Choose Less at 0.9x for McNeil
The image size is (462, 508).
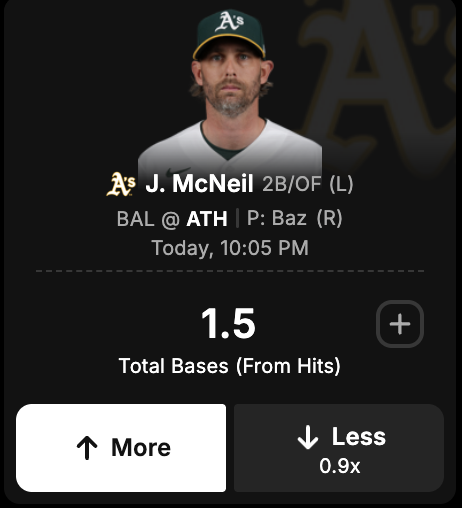point(339,448)
